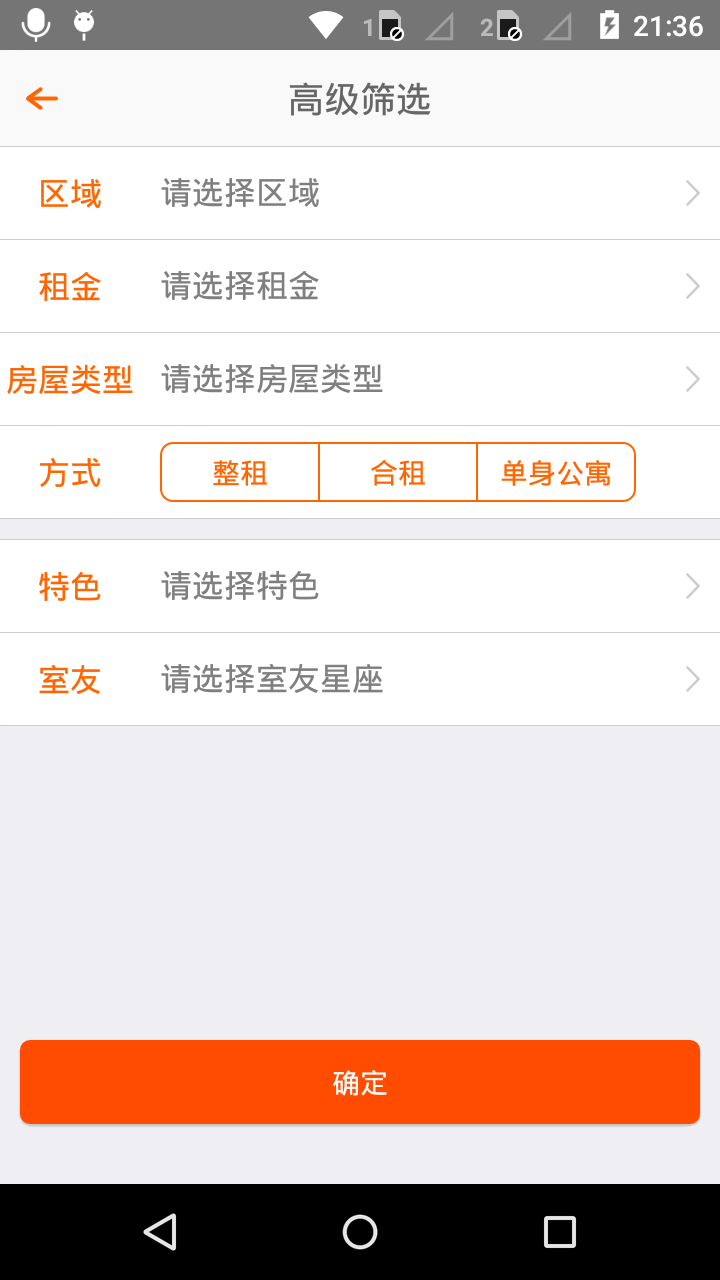The image size is (720, 1280).
Task: Select the 合租 shared rental option
Action: 398,472
